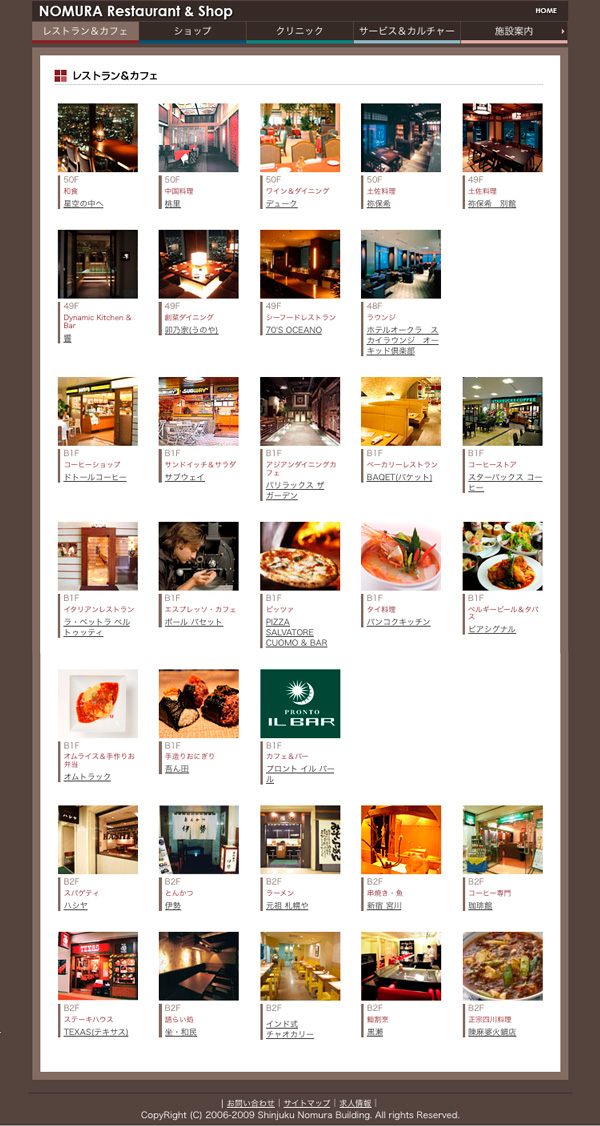Open the オムトラック link
The image size is (600, 1126).
click(87, 777)
